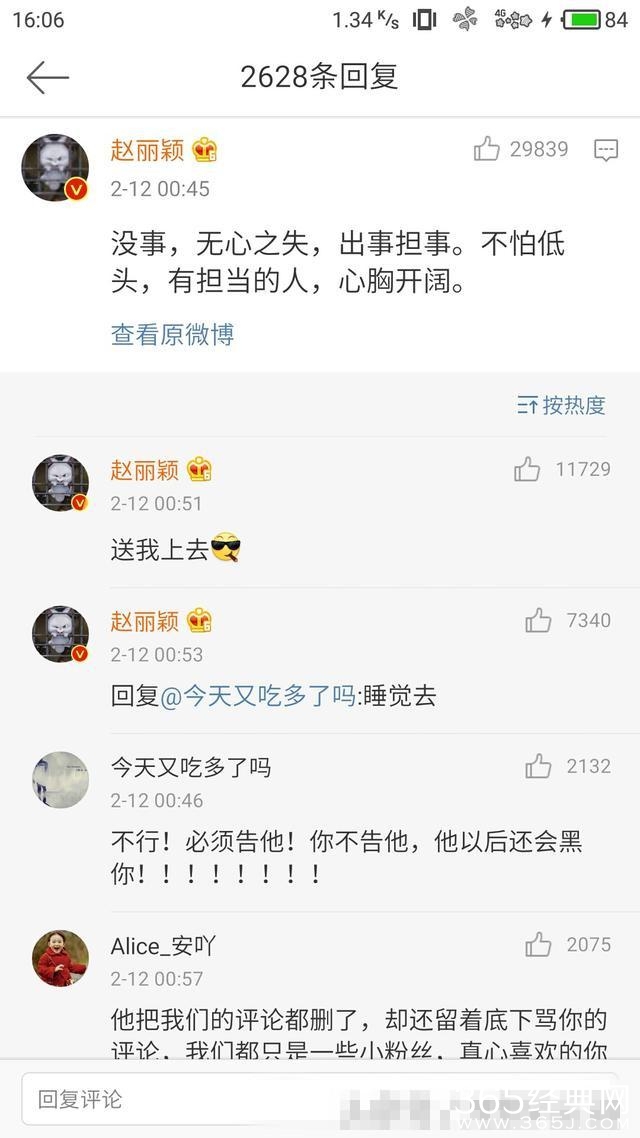Go back using the arrow icon
Image resolution: width=640 pixels, height=1138 pixels.
pos(47,78)
